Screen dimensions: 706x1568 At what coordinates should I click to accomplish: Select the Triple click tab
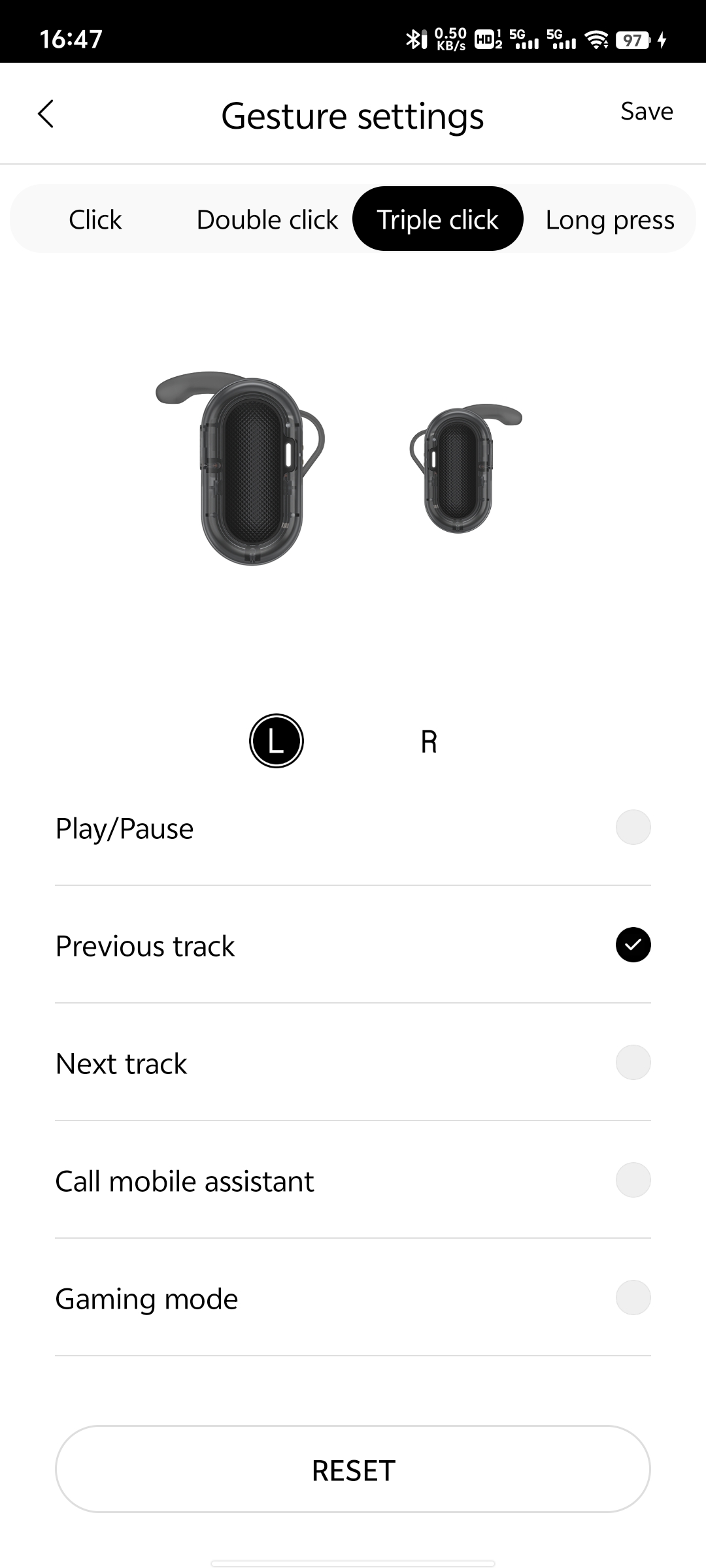[x=437, y=220]
